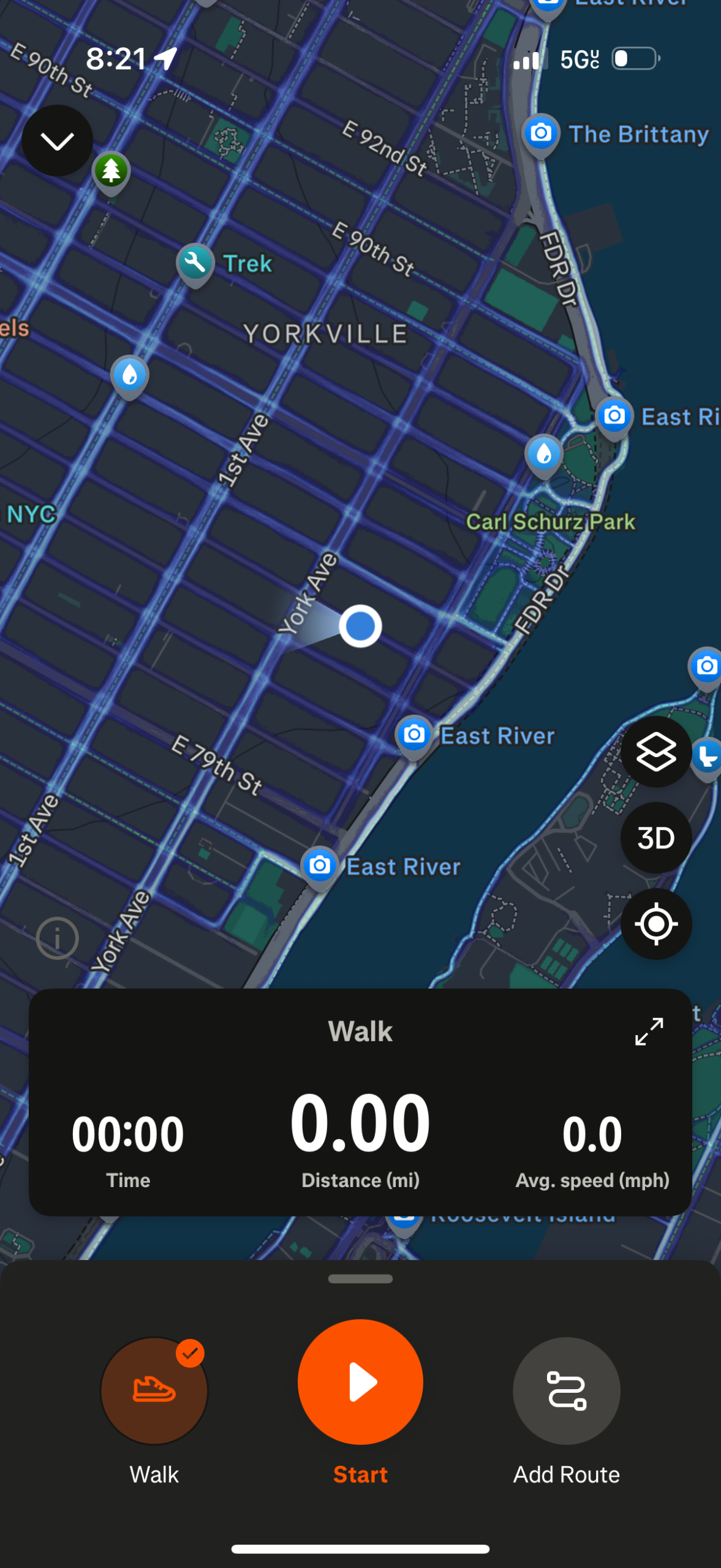Open the Trek bike shop marker
This screenshot has width=721, height=1568.
pyautogui.click(x=195, y=265)
